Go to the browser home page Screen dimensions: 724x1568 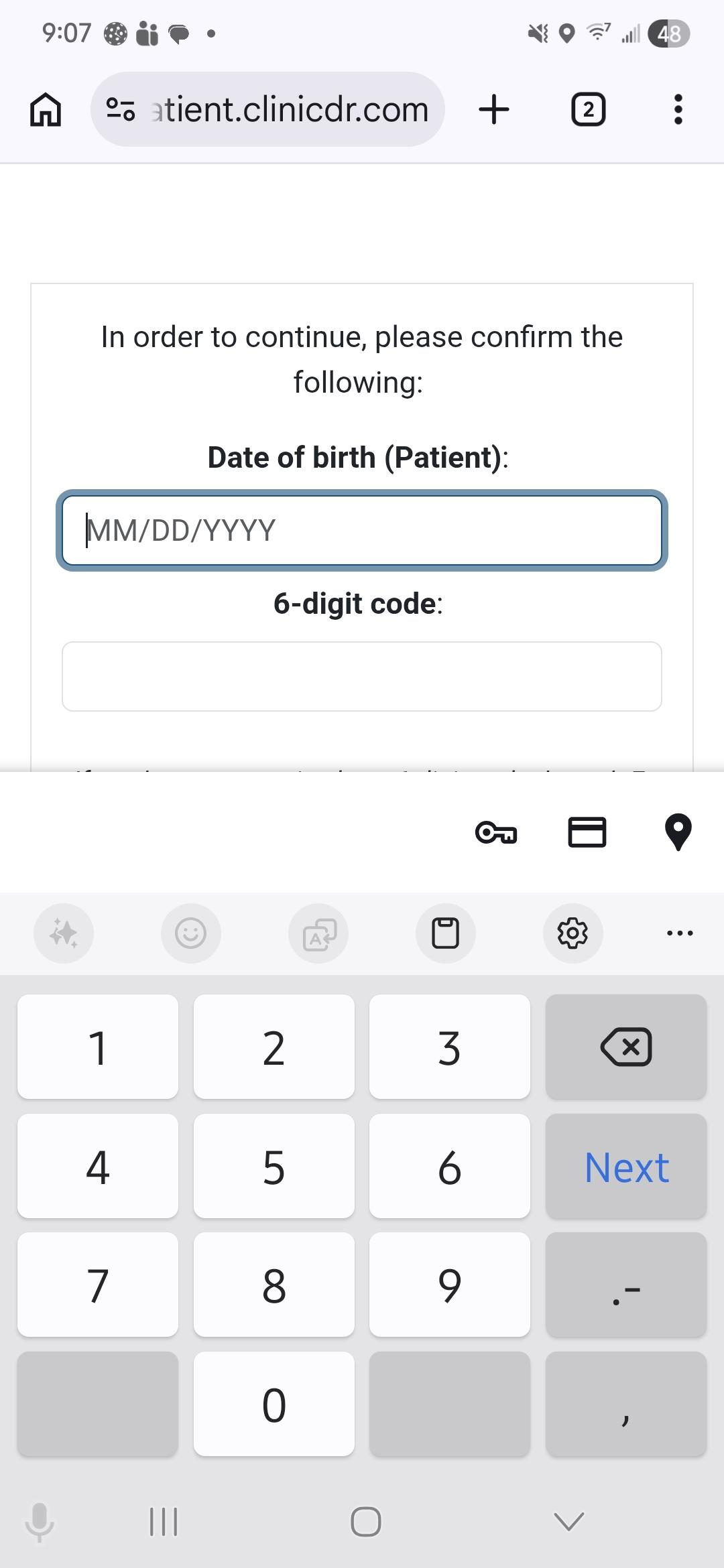pyautogui.click(x=46, y=109)
